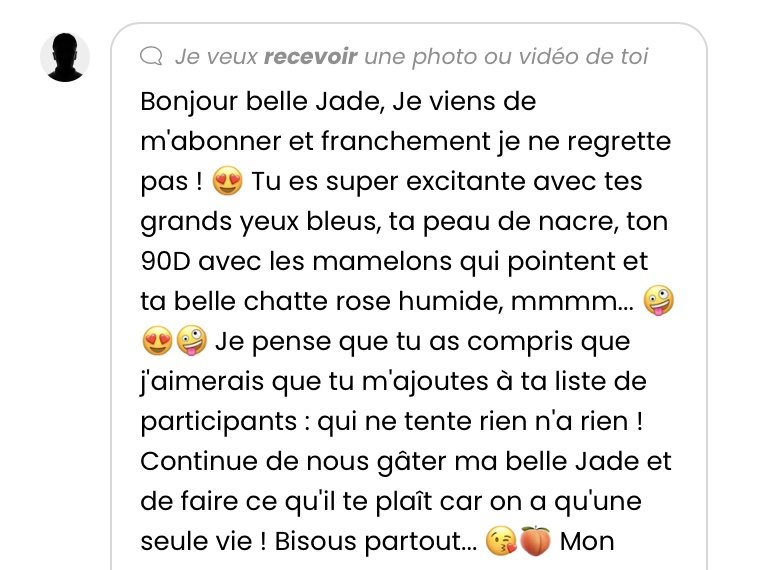Open the comment card from the subscriber
The image size is (777, 570).
click(x=408, y=300)
